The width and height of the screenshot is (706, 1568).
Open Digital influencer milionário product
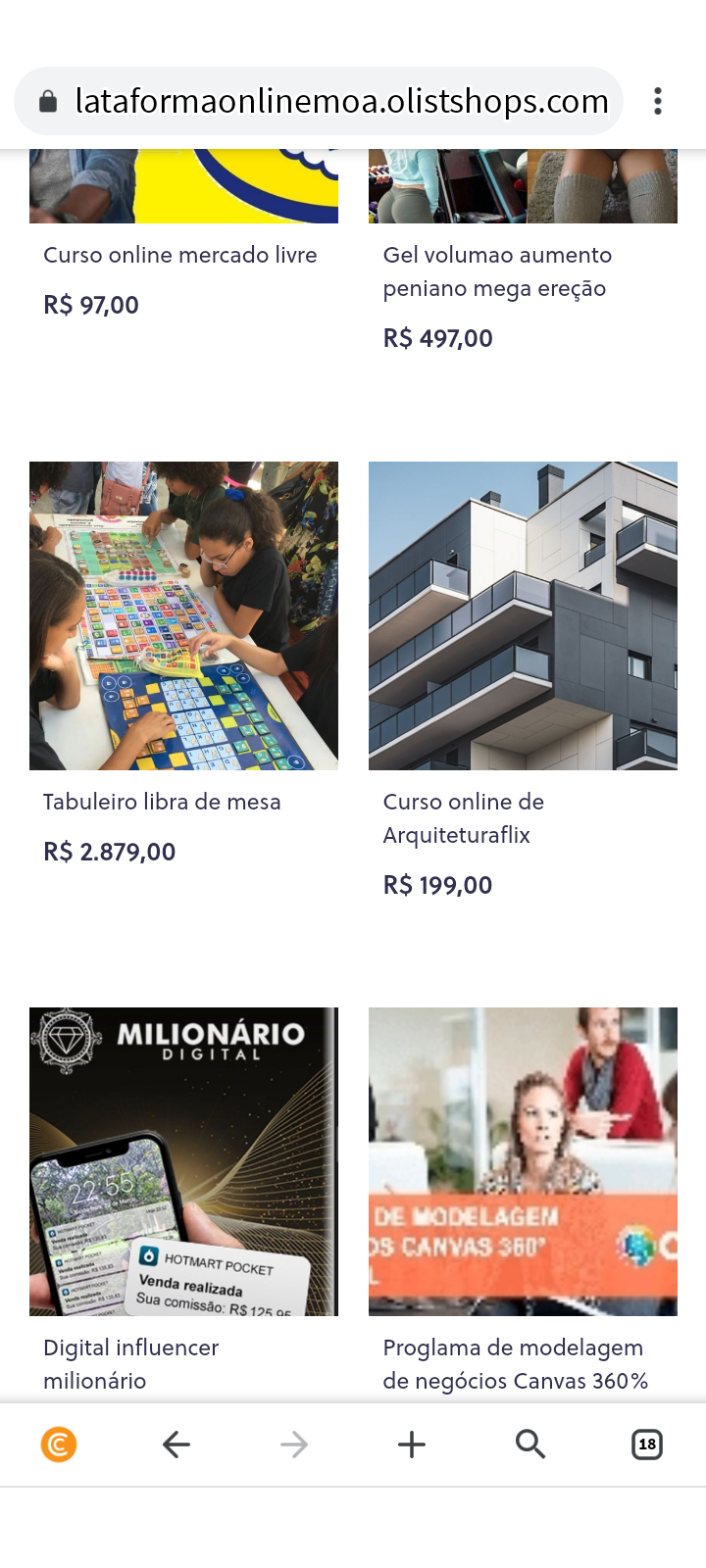coord(183,1161)
